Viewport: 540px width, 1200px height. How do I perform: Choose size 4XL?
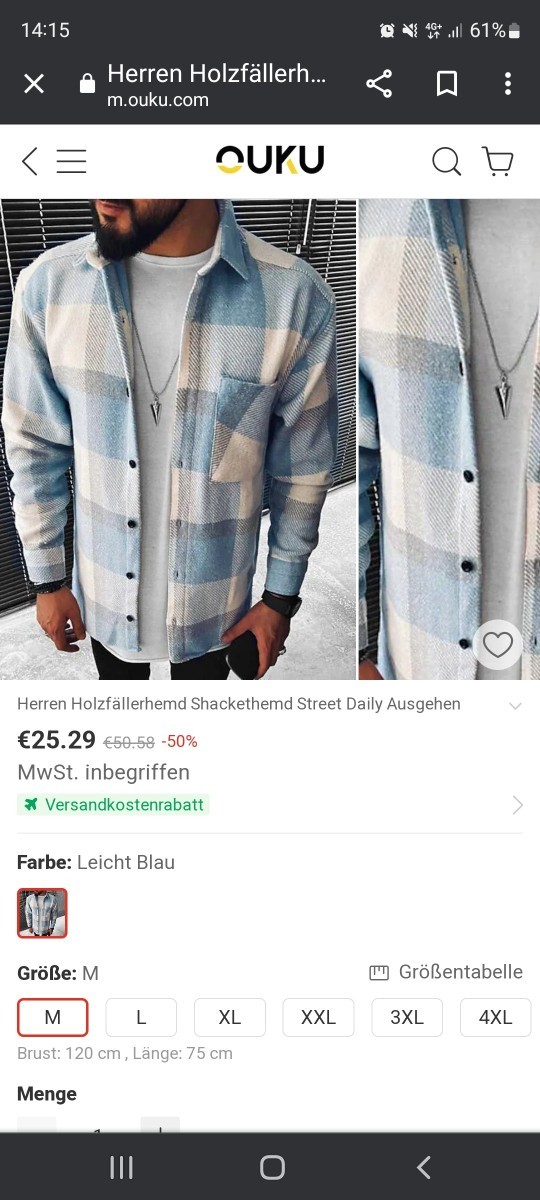click(x=495, y=1017)
